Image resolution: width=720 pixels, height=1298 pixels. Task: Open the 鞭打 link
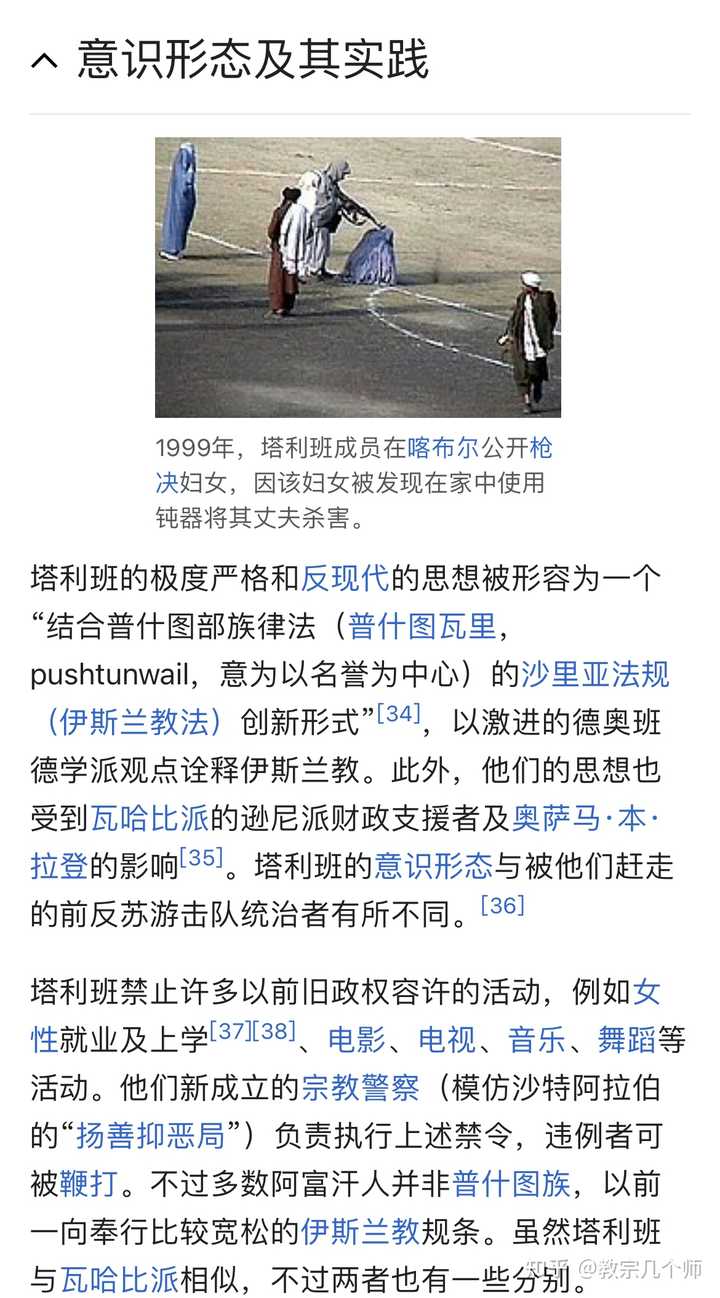[x=89, y=1184]
